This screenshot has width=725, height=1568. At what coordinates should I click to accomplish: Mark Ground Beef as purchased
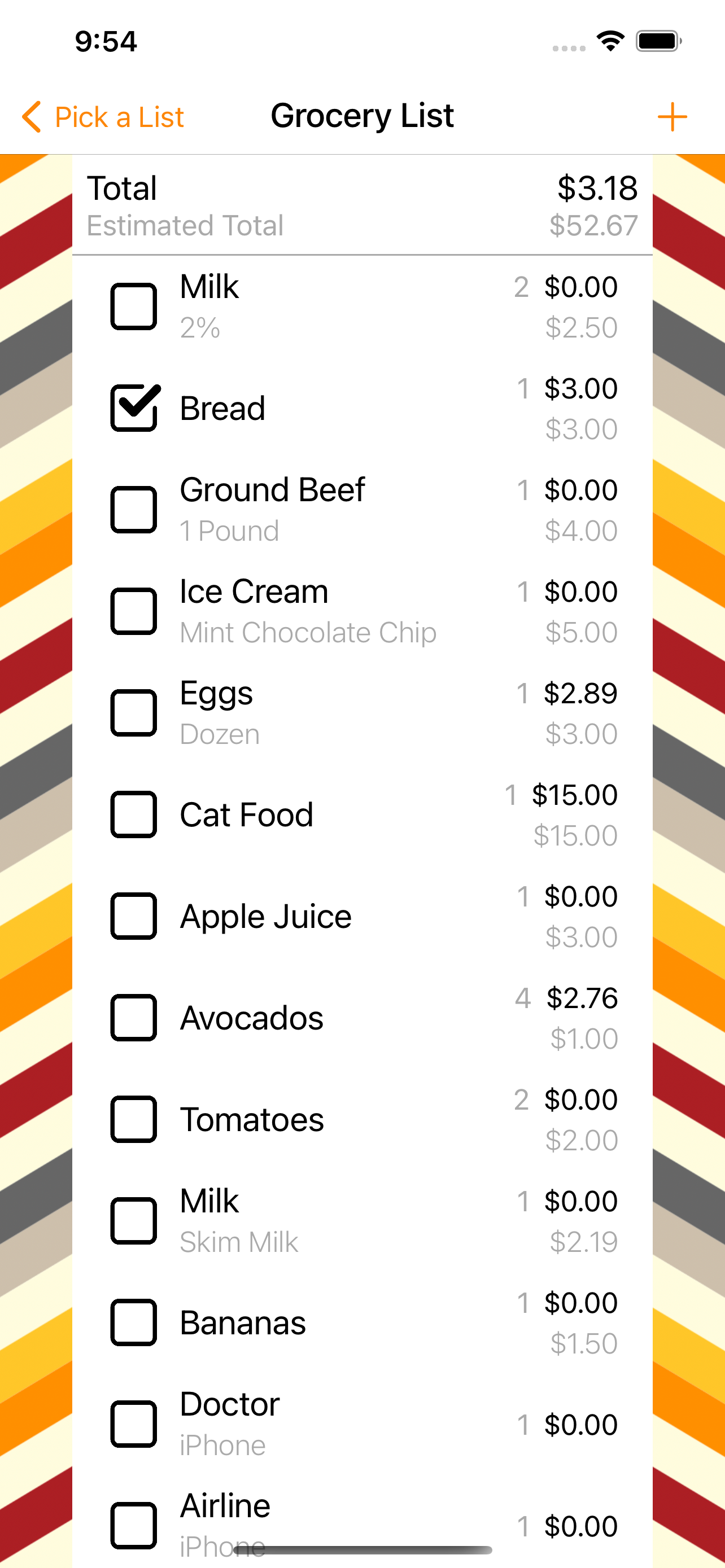tap(133, 509)
